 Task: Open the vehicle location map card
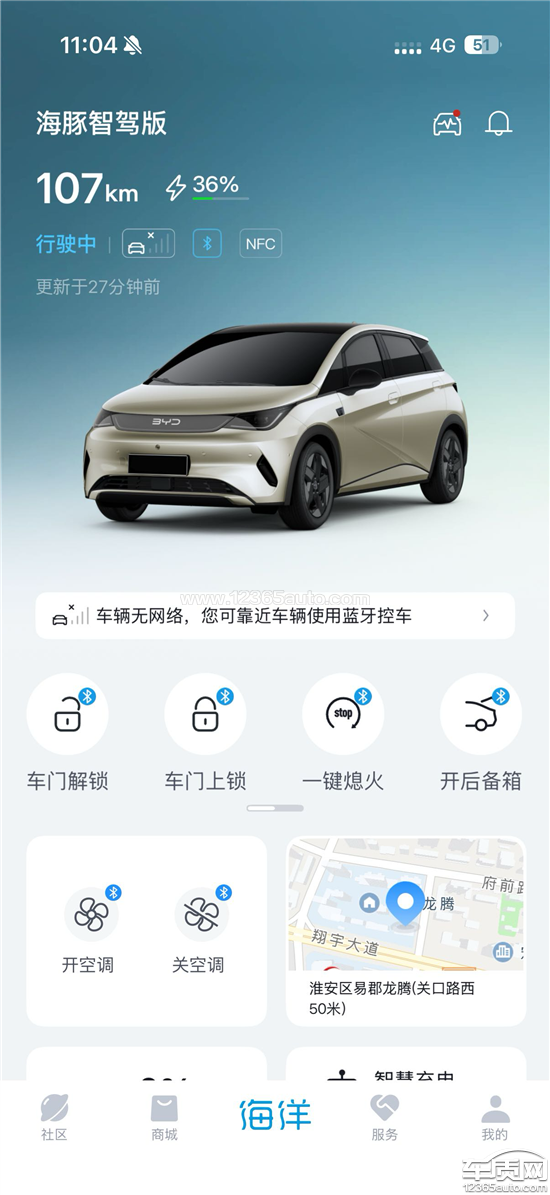[x=406, y=931]
